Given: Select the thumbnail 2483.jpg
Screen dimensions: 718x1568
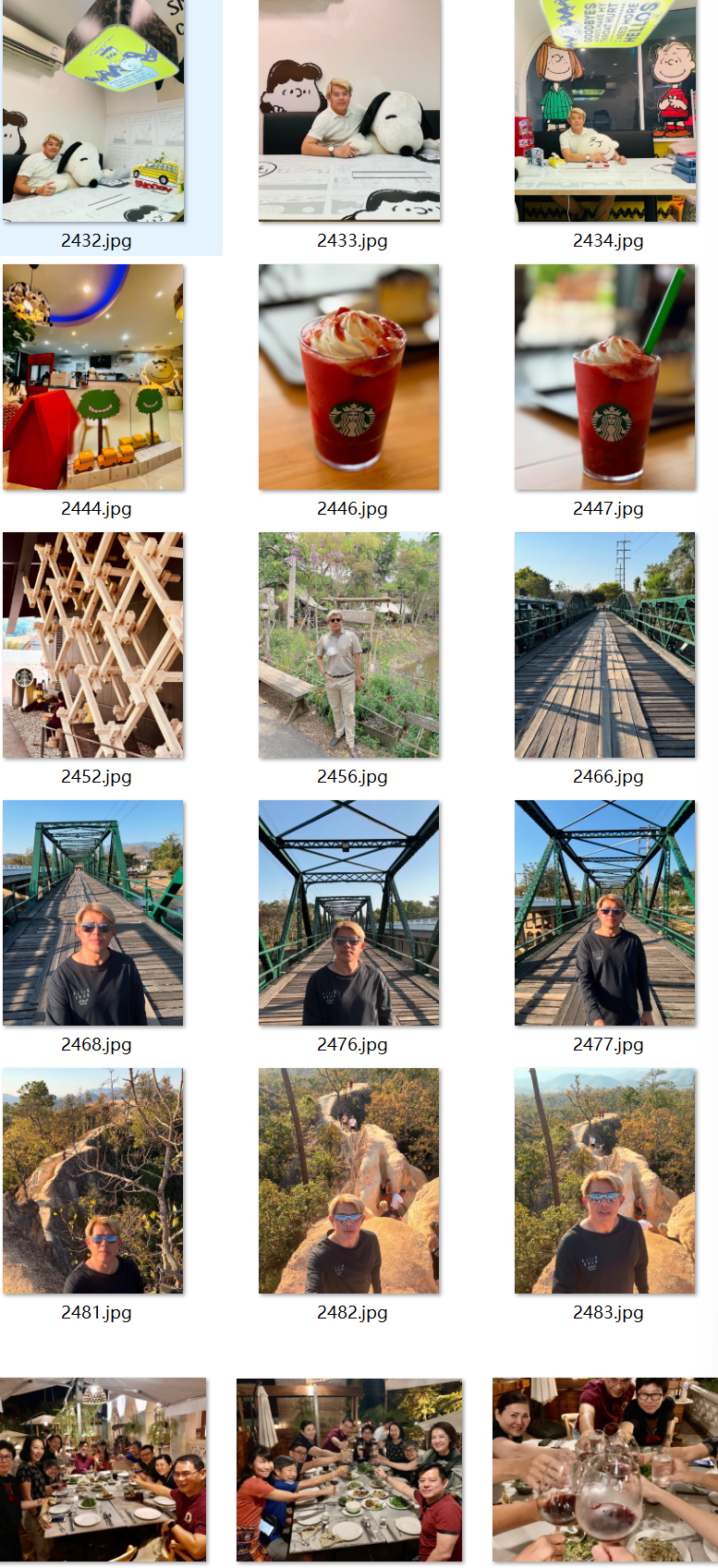Looking at the screenshot, I should (x=605, y=1181).
